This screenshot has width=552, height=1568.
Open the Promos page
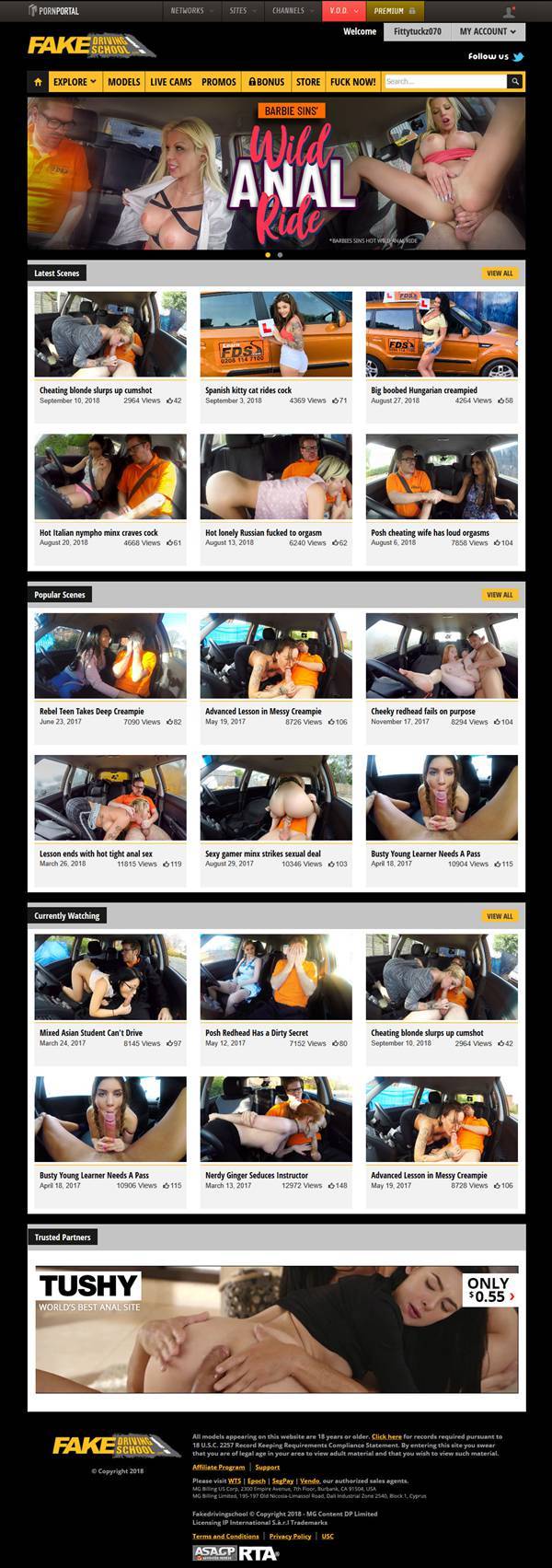(218, 82)
